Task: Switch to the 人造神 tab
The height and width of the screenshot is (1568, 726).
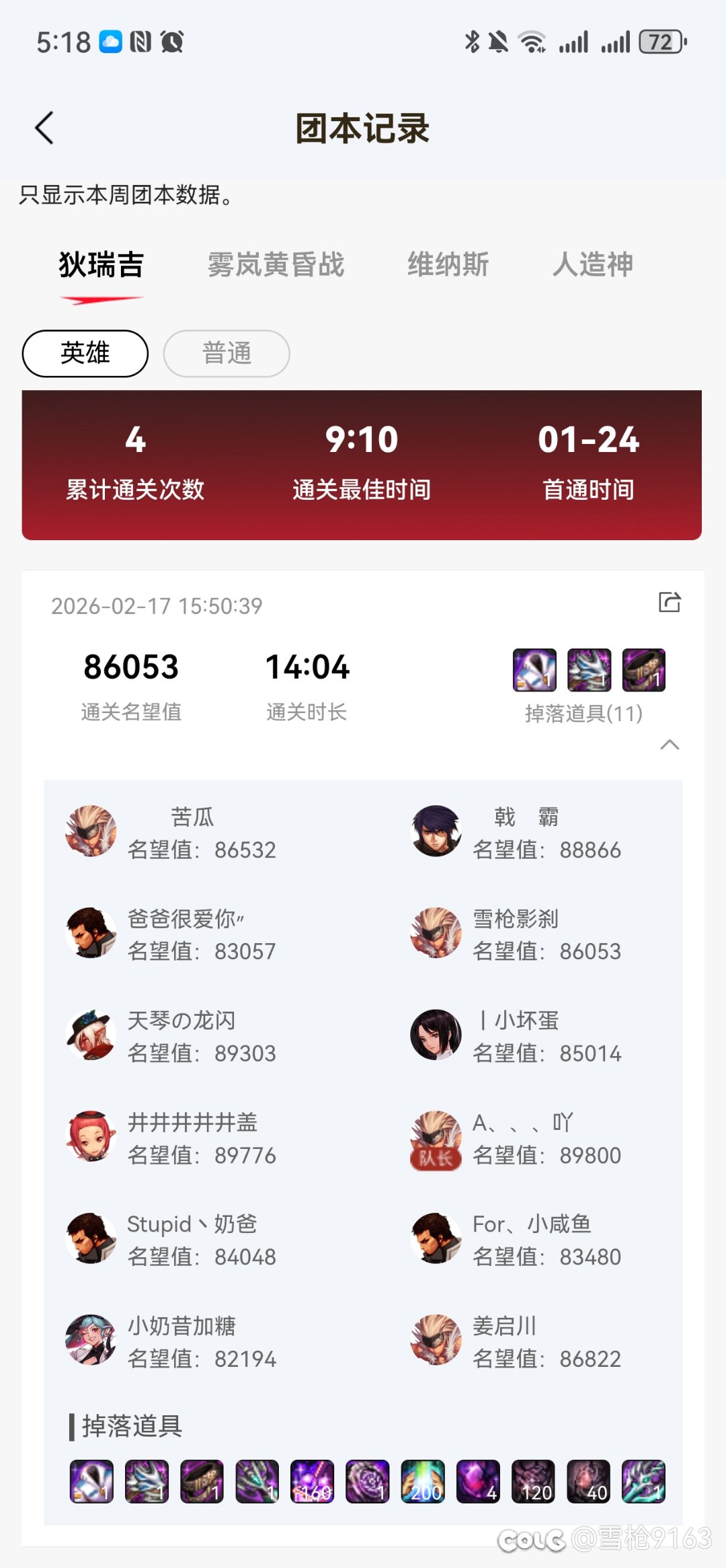Action: tap(592, 264)
